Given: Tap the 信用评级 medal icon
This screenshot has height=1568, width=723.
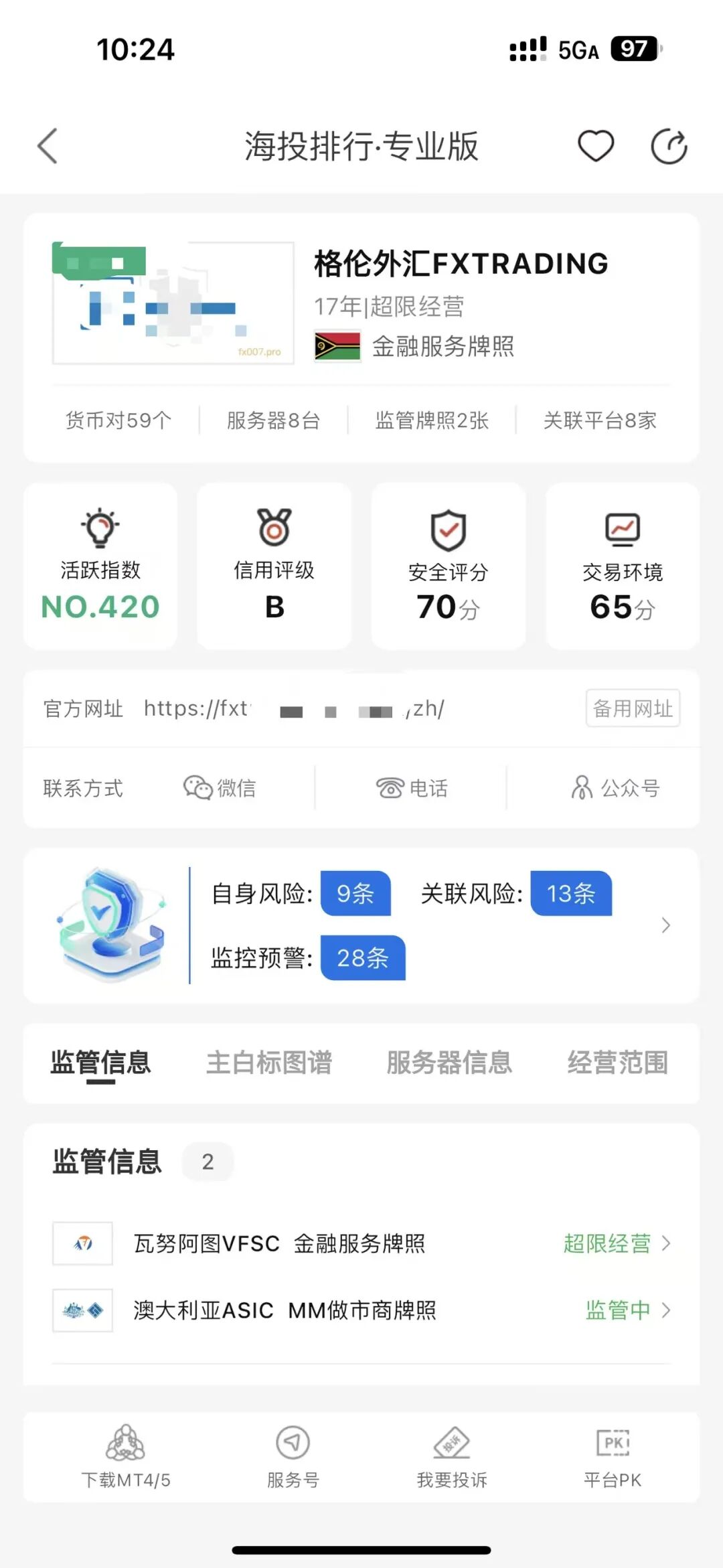Looking at the screenshot, I should [274, 530].
